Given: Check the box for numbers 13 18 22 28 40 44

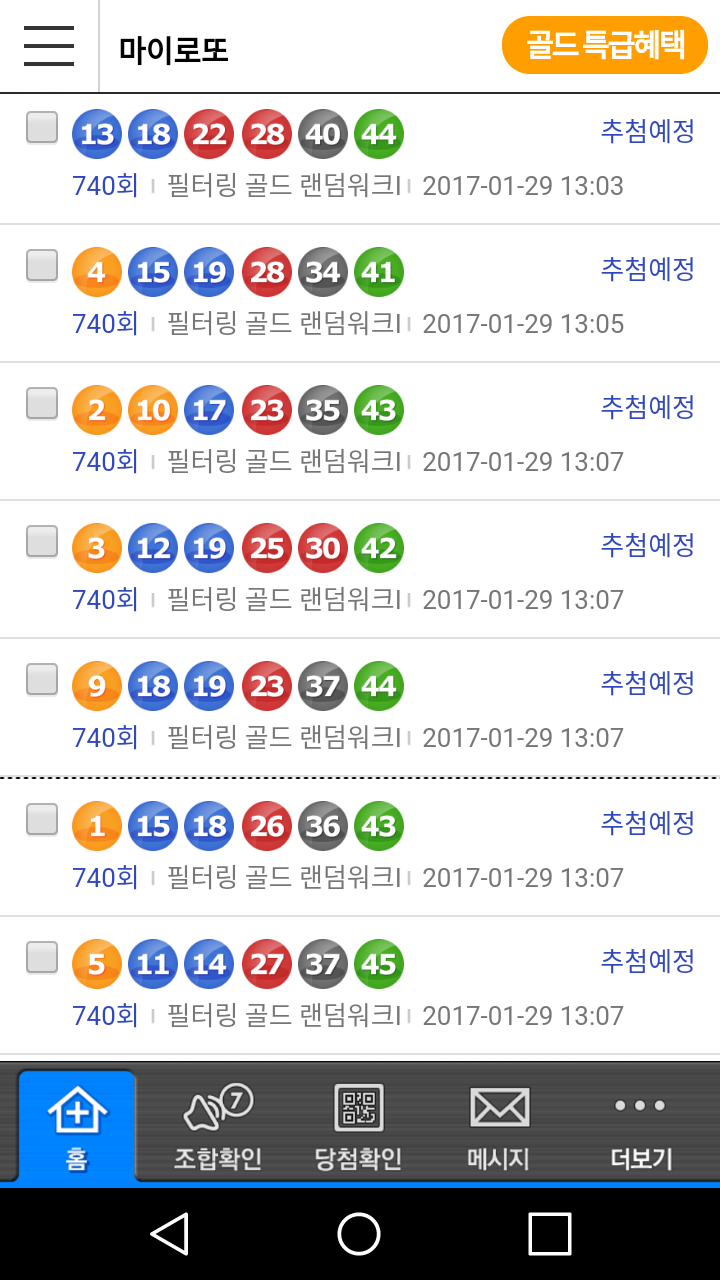Looking at the screenshot, I should click(x=42, y=127).
